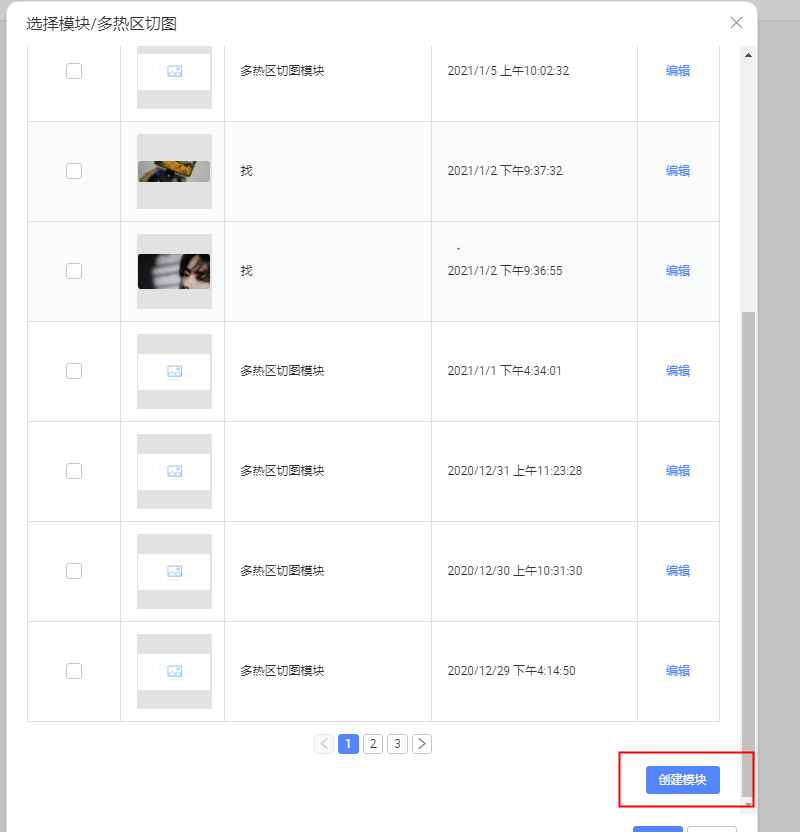Click 编辑 for the 2021/1/2 下午9:37:32 row
This screenshot has width=800, height=832.
coord(678,171)
